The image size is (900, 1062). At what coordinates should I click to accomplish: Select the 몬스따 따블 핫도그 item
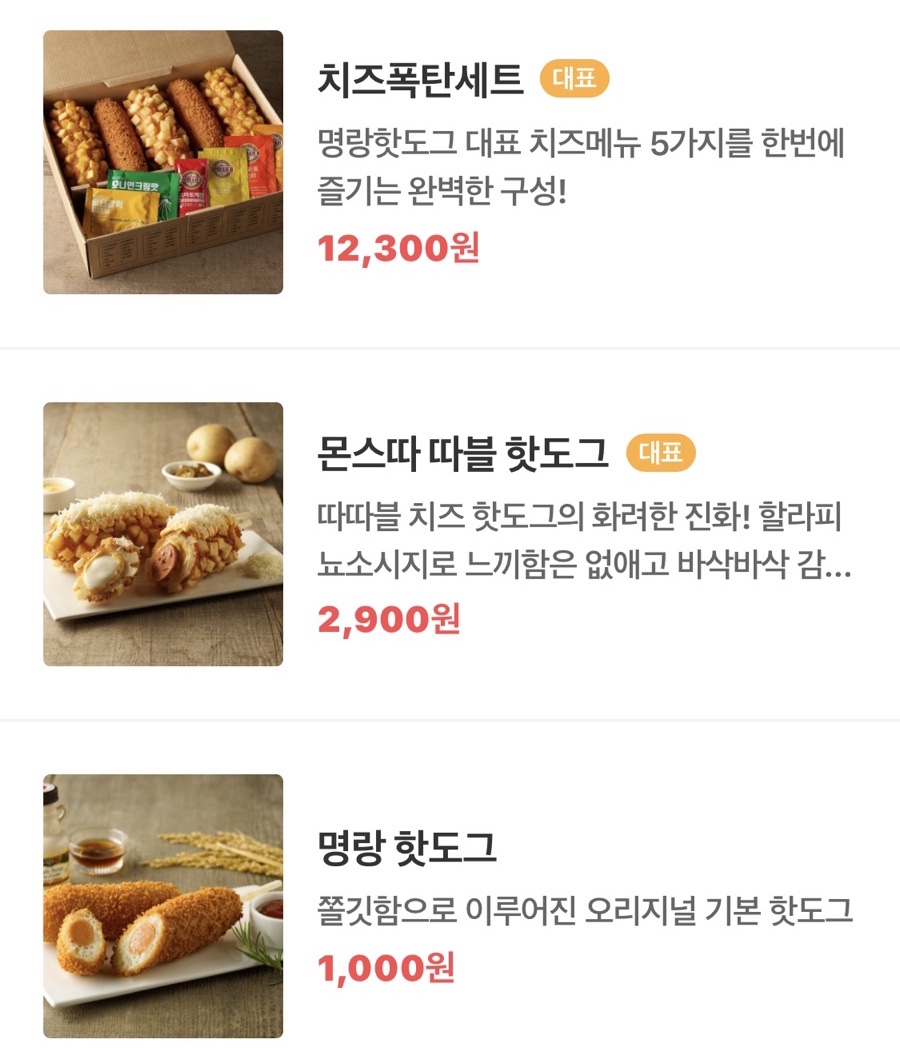462,455
